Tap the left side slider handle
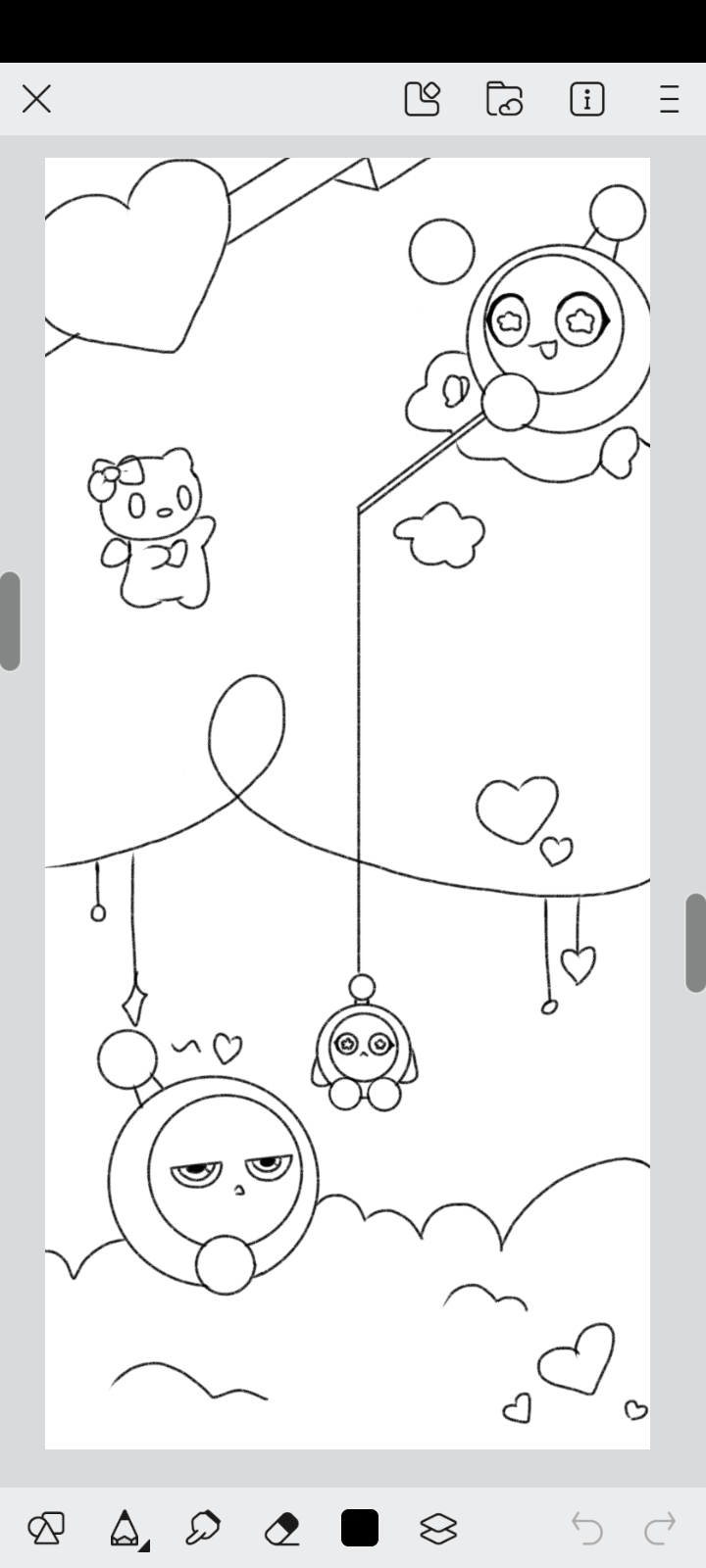The width and height of the screenshot is (706, 1568). pos(10,621)
